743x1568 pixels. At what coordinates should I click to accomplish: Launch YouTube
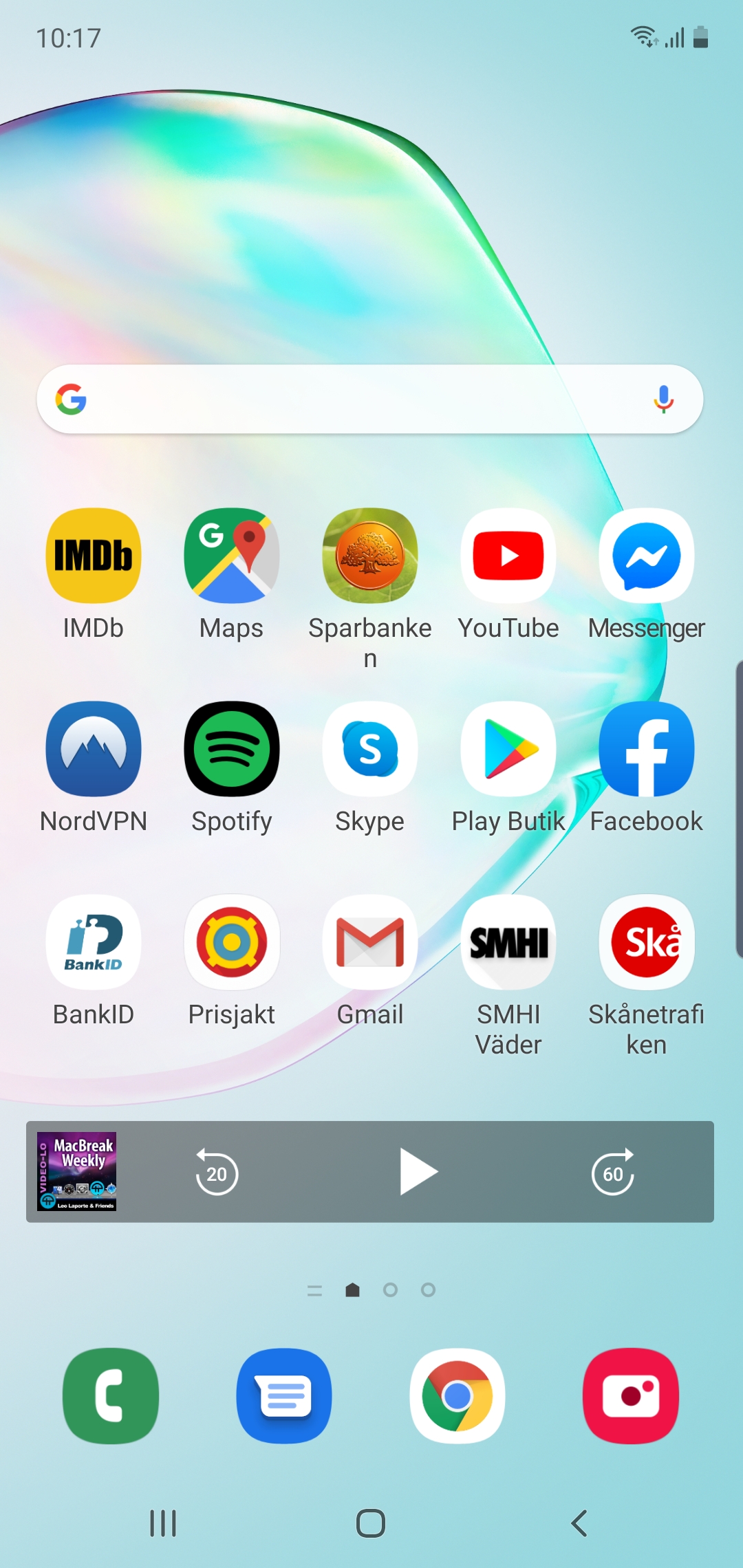pos(508,556)
